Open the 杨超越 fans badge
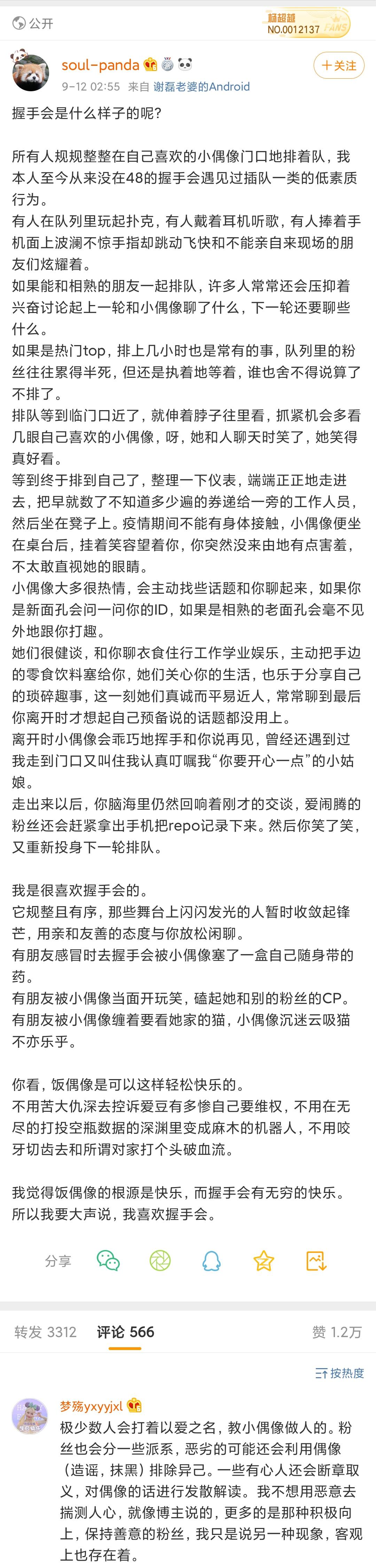The height and width of the screenshot is (1568, 376). pyautogui.click(x=307, y=23)
